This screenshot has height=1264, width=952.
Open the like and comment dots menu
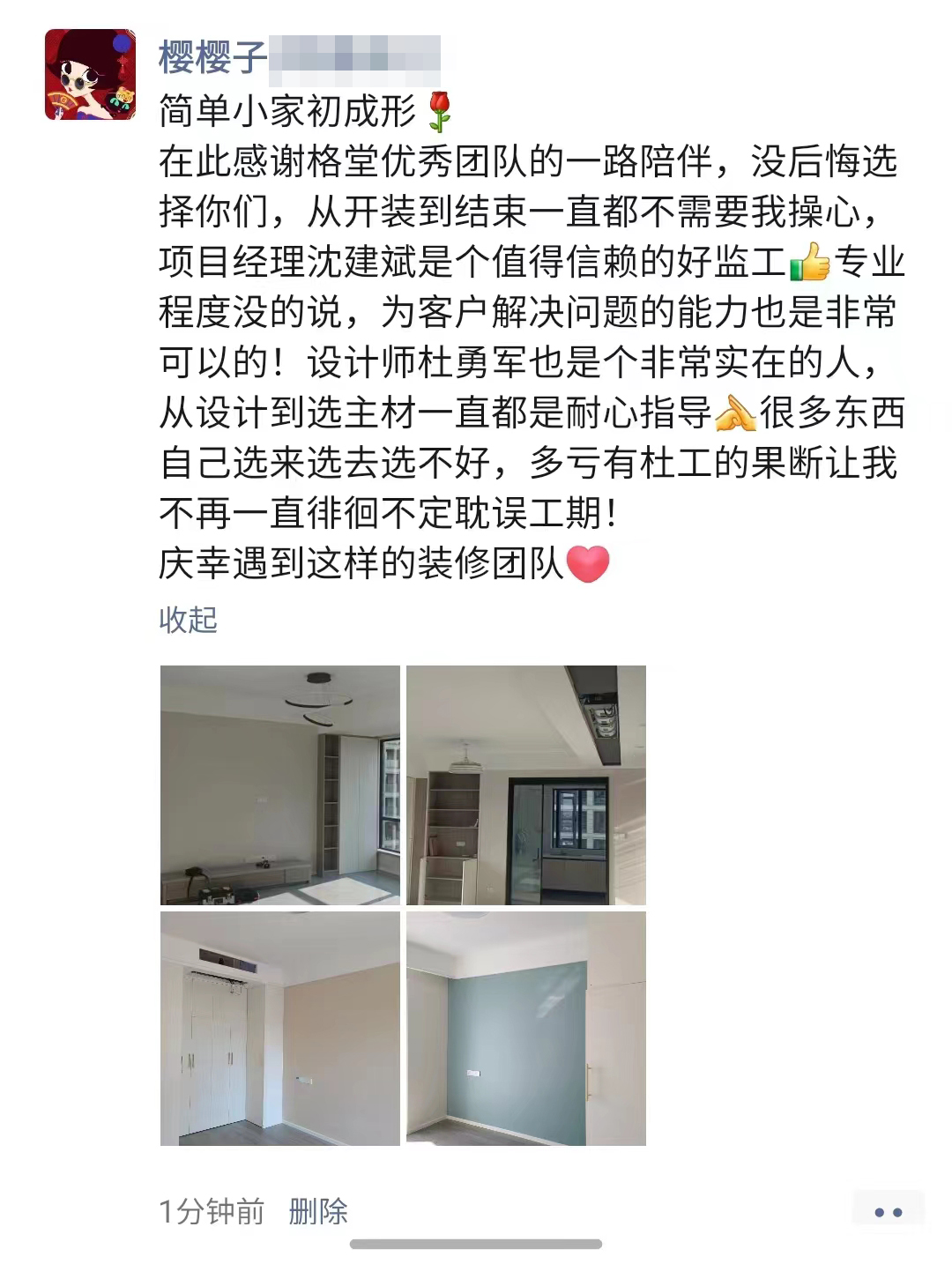(x=888, y=1212)
